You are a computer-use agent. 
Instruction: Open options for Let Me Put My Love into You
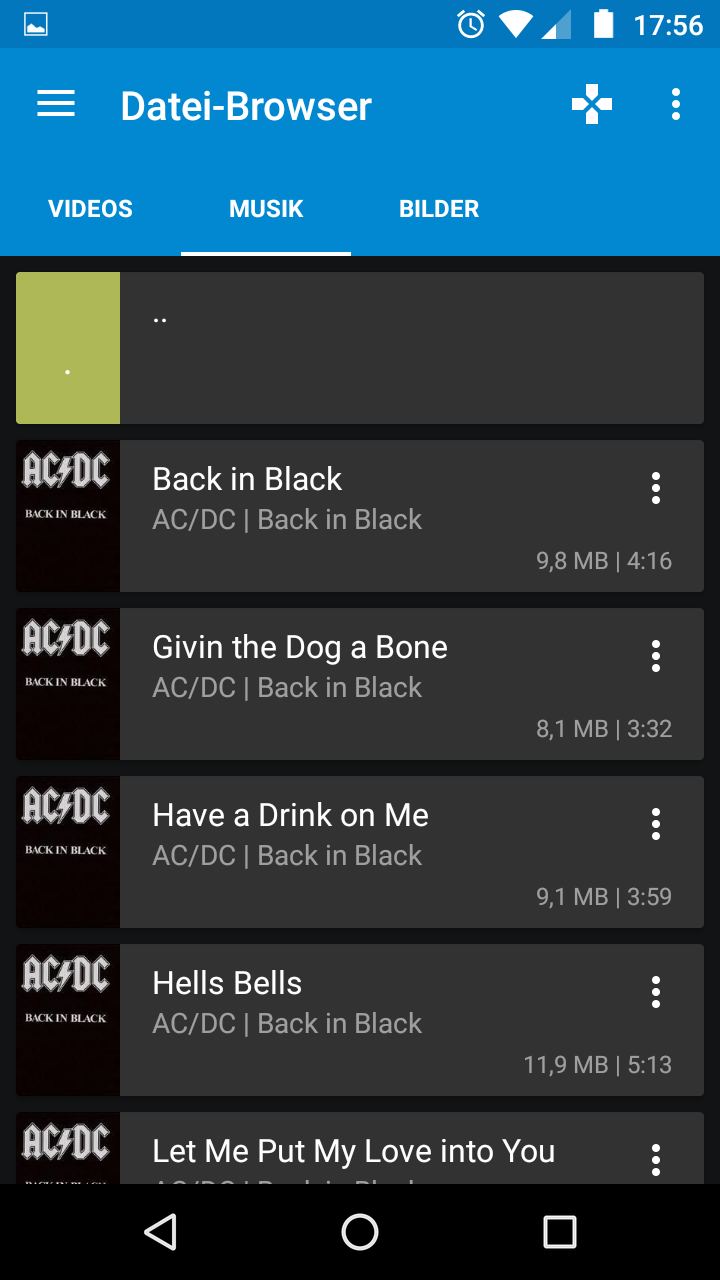[656, 1160]
